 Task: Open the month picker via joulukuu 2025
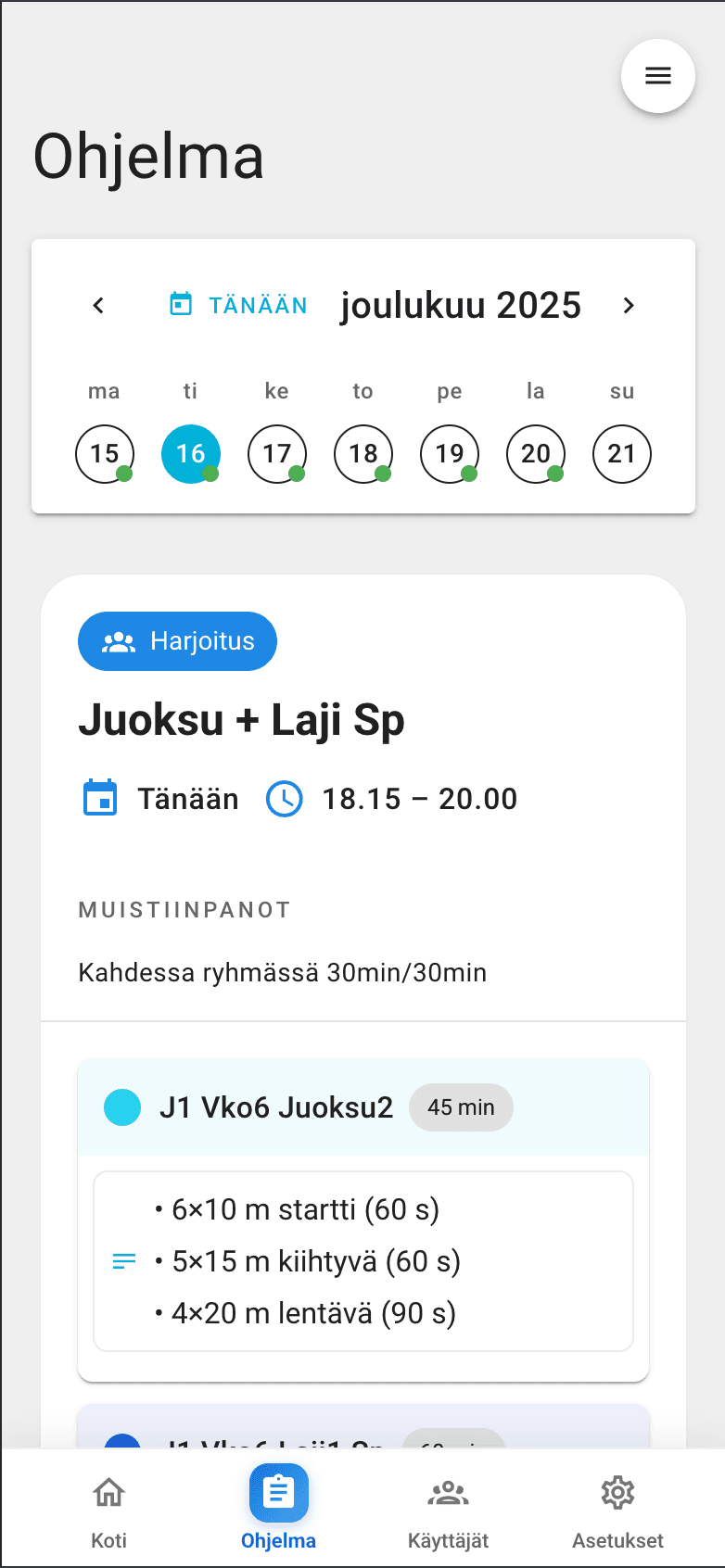[461, 304]
